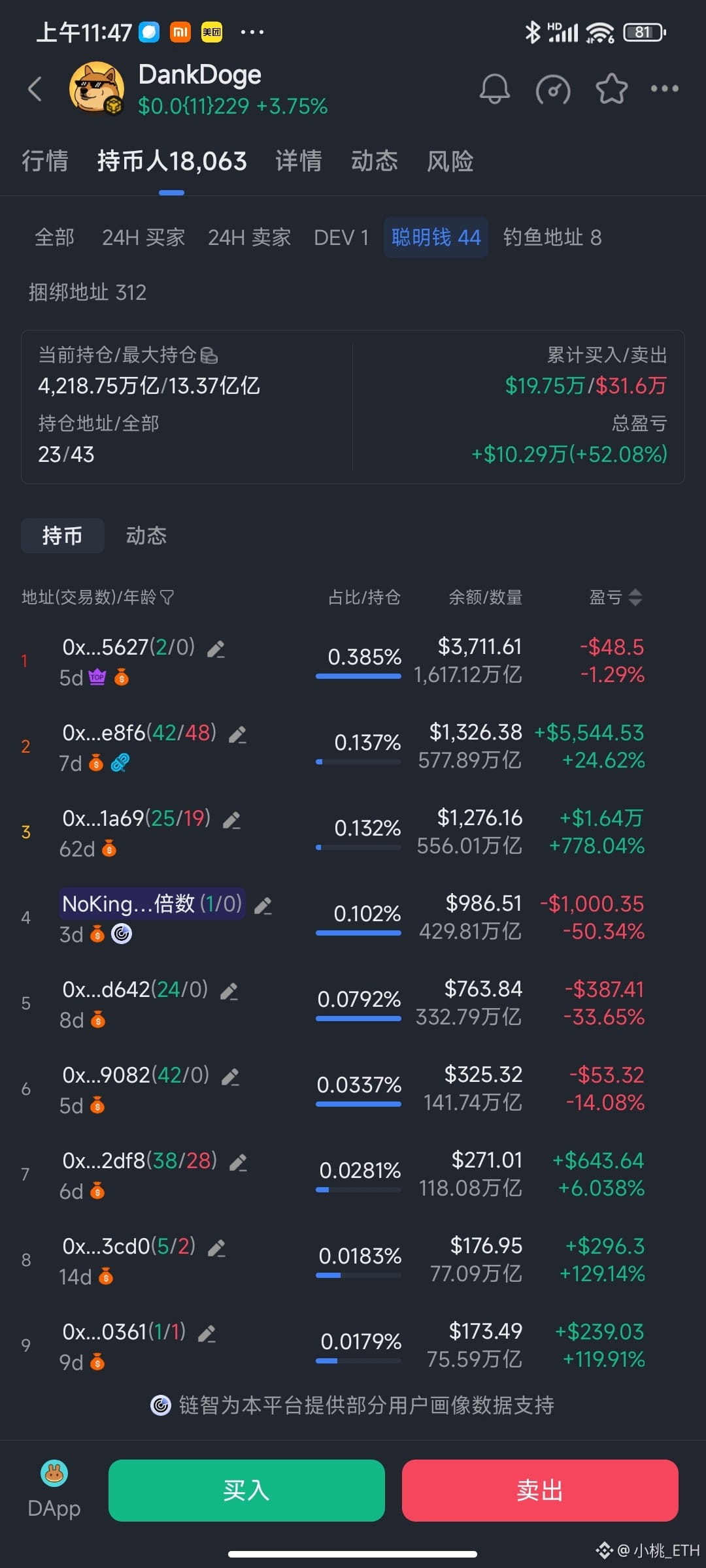
Task: Edit the label for address 0x...e8f6
Action: 237,734
